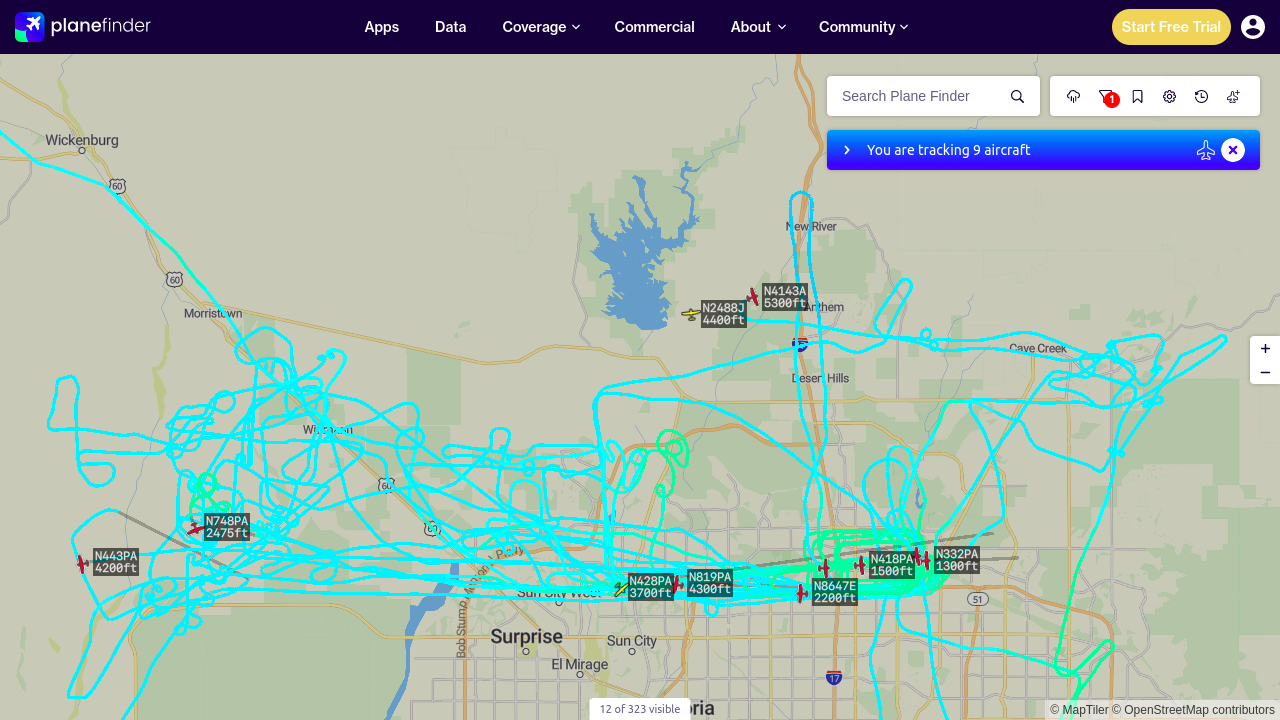Tap the add aircraft icon
Viewport: 1280px width, 720px height.
(1234, 96)
